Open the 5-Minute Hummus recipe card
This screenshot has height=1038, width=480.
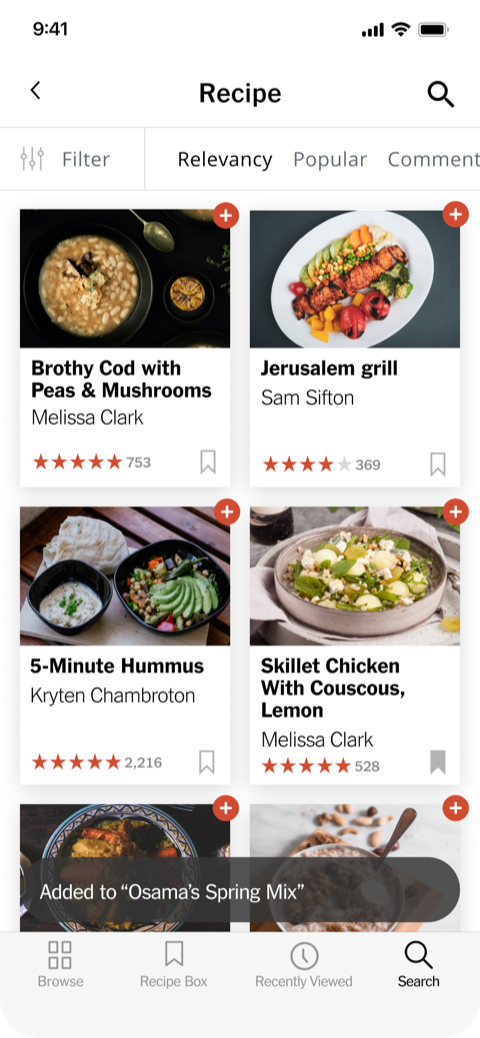pos(125,645)
